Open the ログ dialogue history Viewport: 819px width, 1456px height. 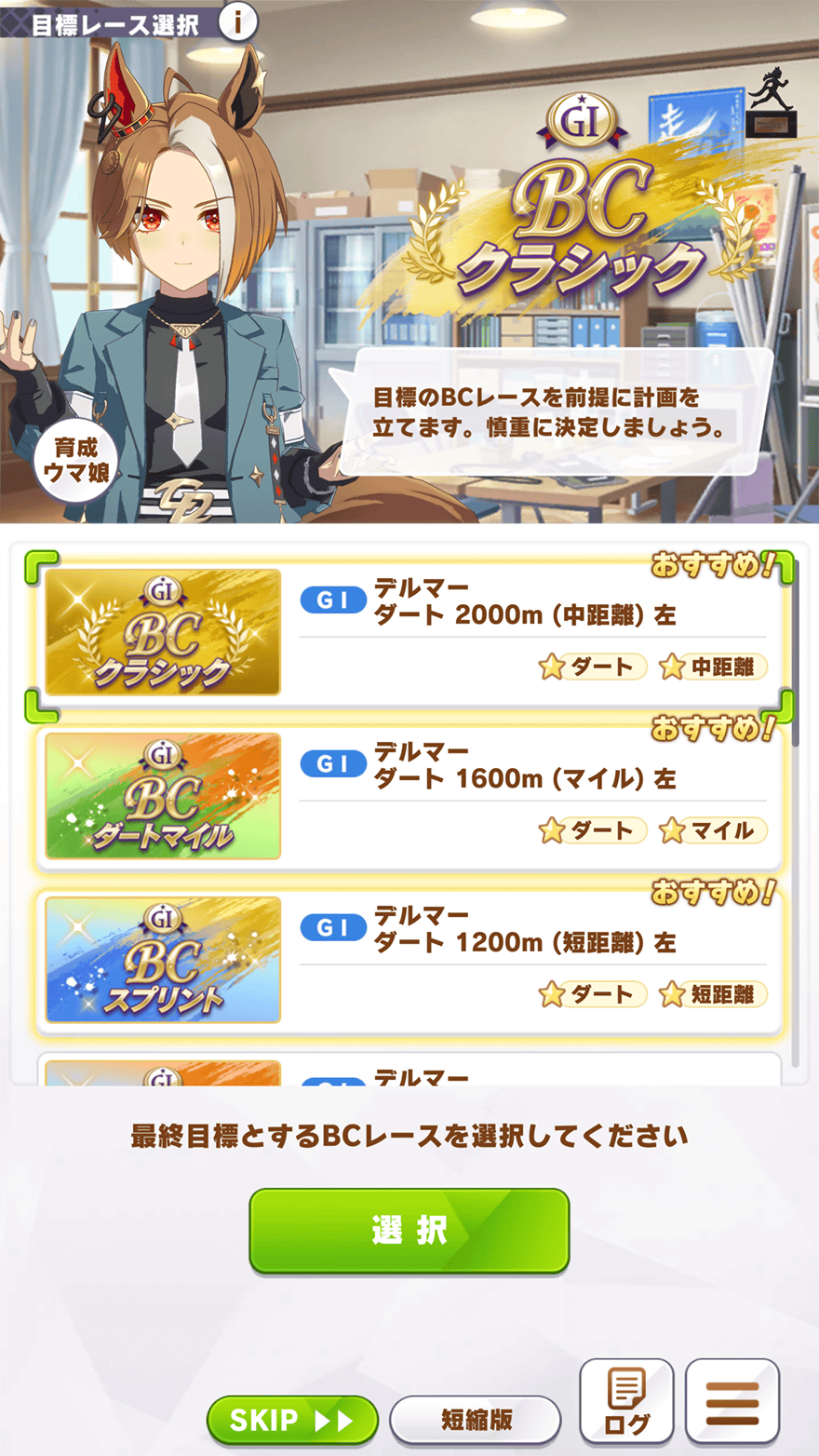pos(626,1401)
